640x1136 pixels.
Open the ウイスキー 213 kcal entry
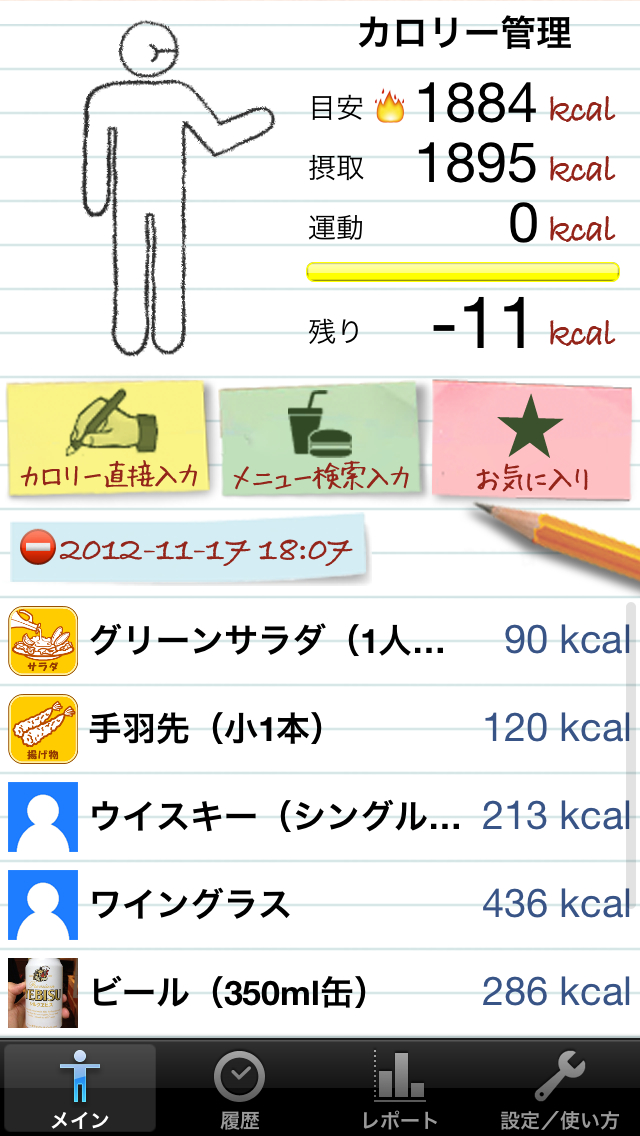[x=320, y=816]
